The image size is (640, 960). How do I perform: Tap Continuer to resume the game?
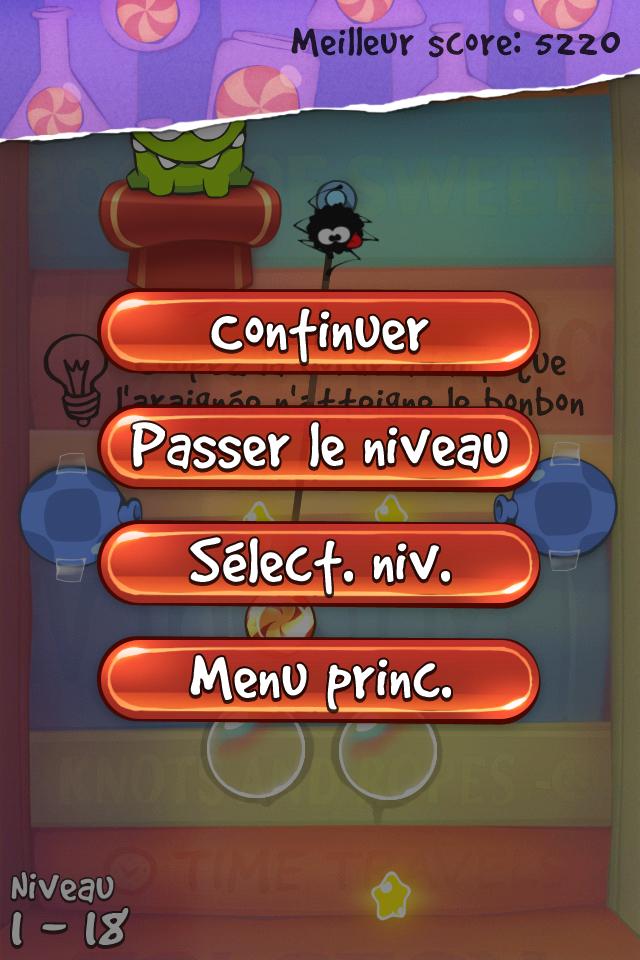(319, 332)
